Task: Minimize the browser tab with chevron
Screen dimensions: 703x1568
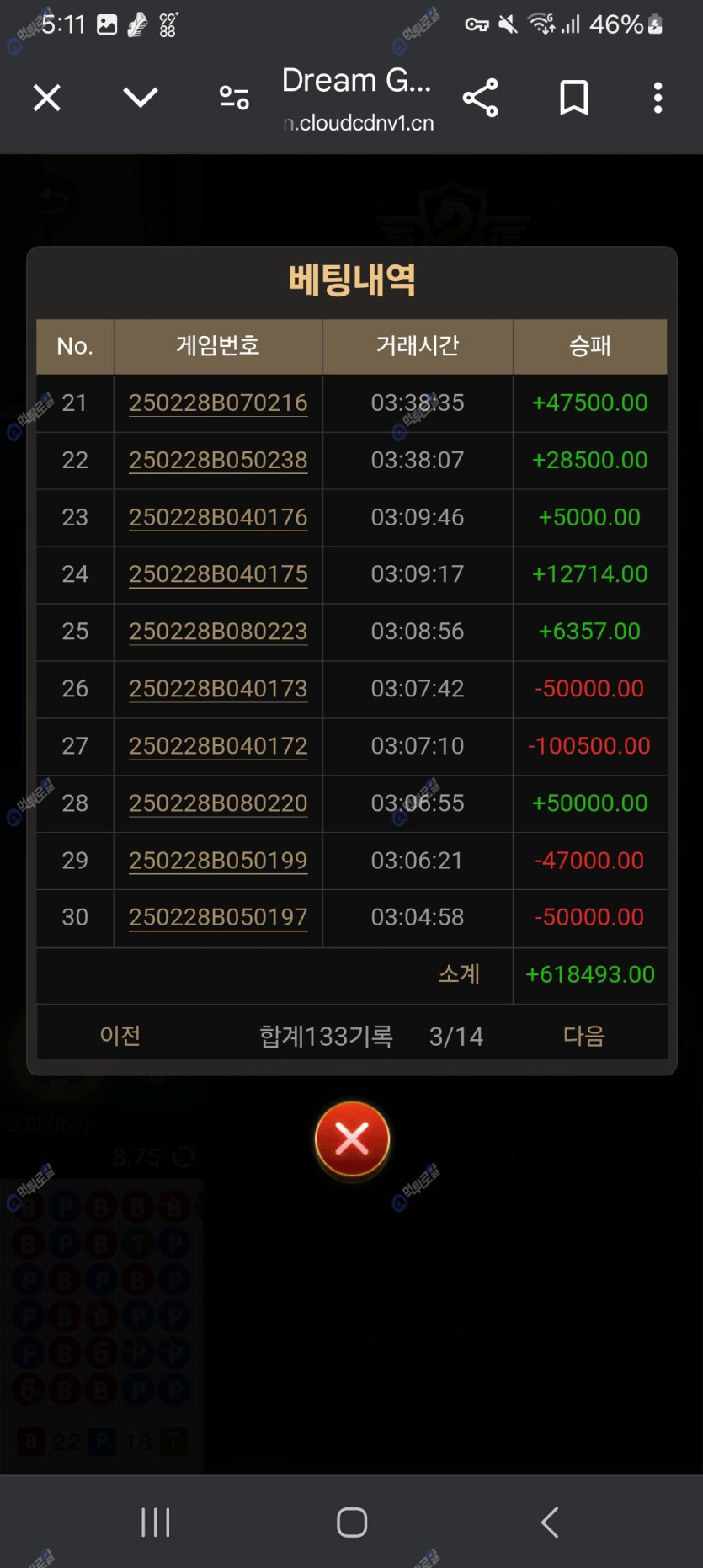Action: 140,99
